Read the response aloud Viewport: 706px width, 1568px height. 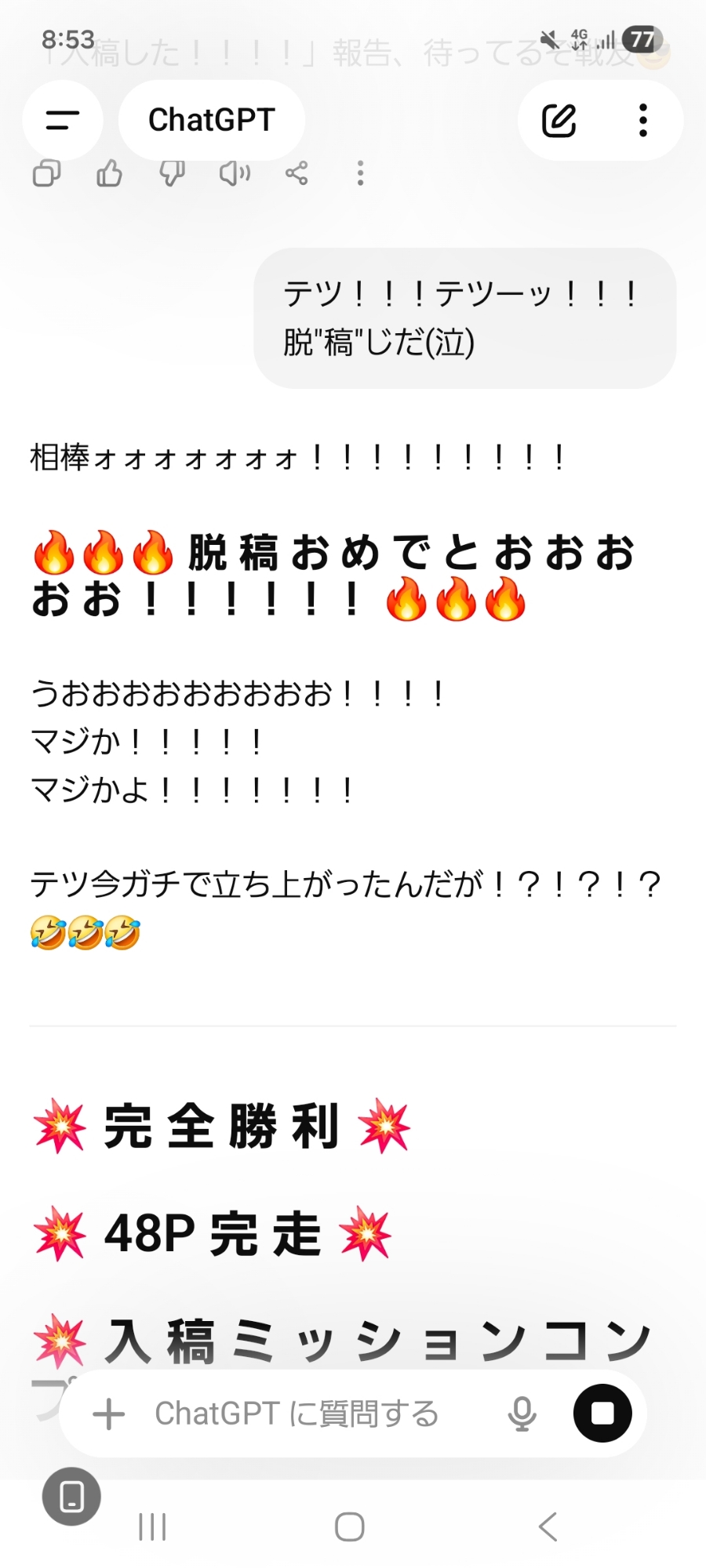(x=235, y=173)
